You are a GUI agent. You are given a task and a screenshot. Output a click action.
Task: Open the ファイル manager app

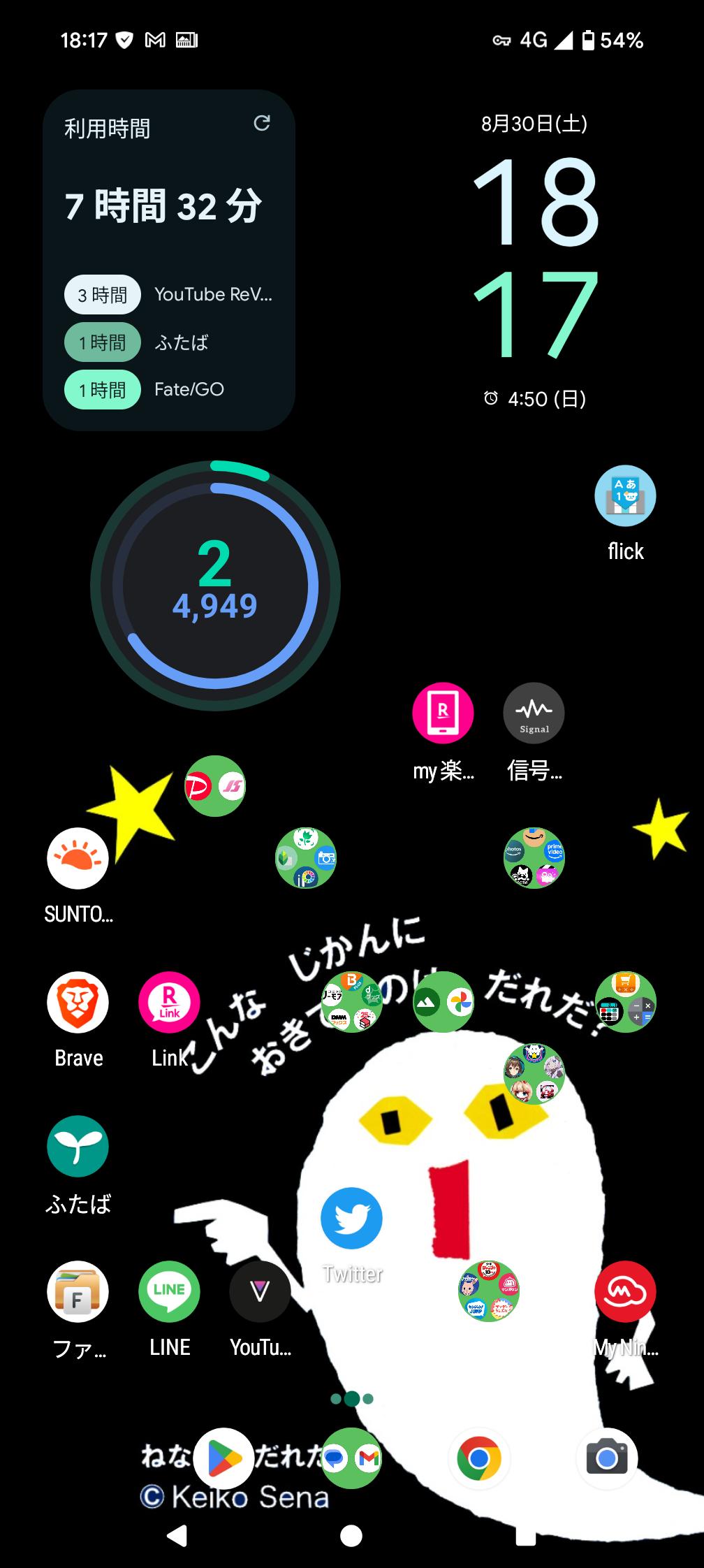[78, 1291]
